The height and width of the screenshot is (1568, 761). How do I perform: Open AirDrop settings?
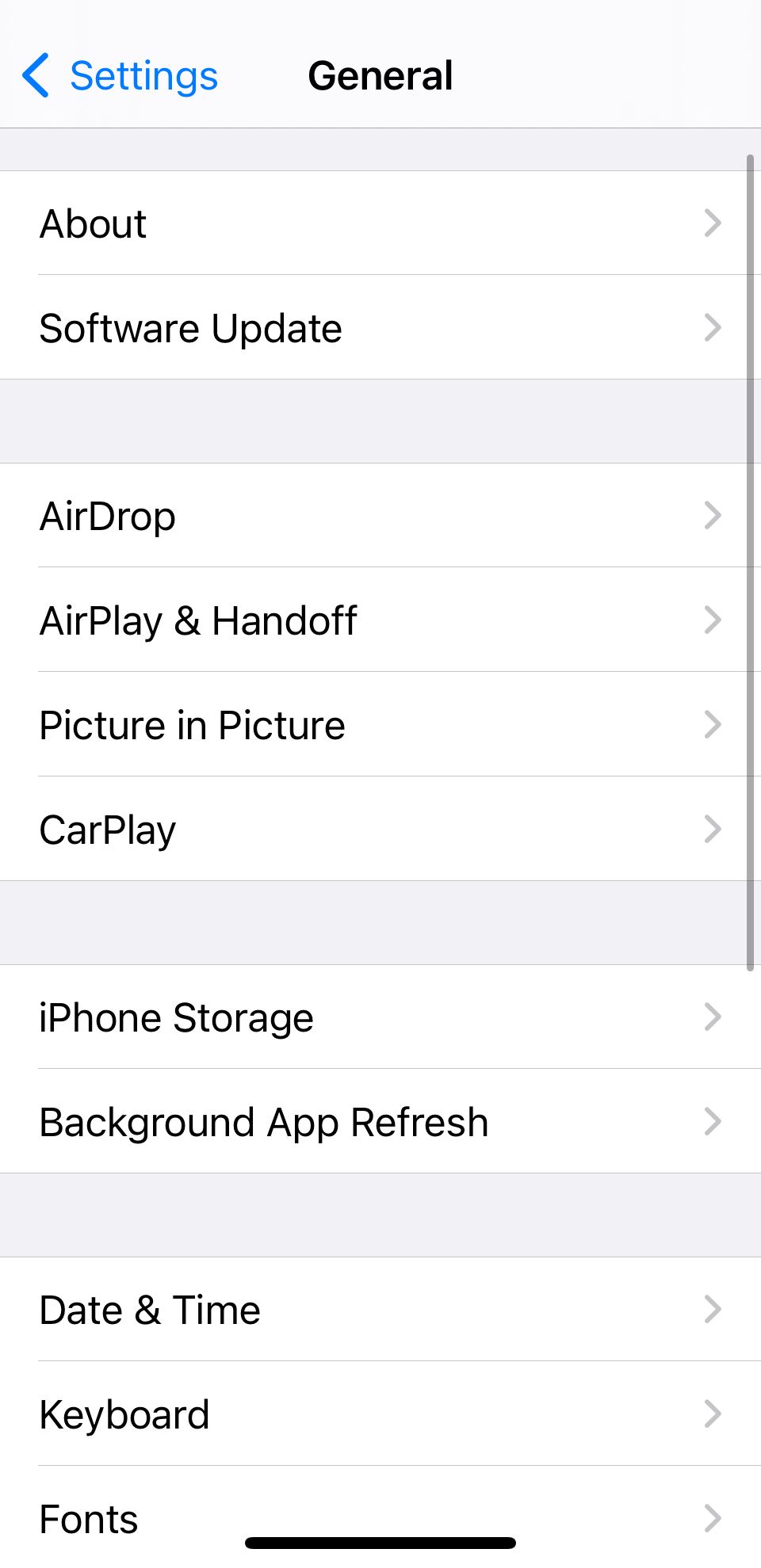click(x=380, y=516)
